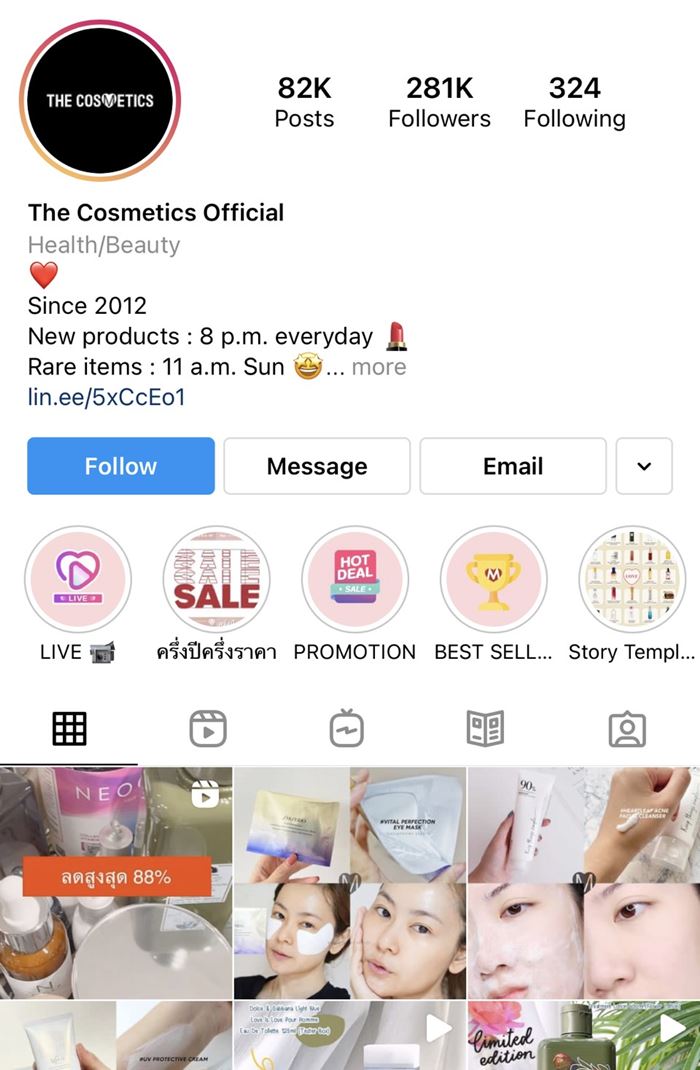
Task: Open the LIVE story highlight
Action: coord(78,580)
